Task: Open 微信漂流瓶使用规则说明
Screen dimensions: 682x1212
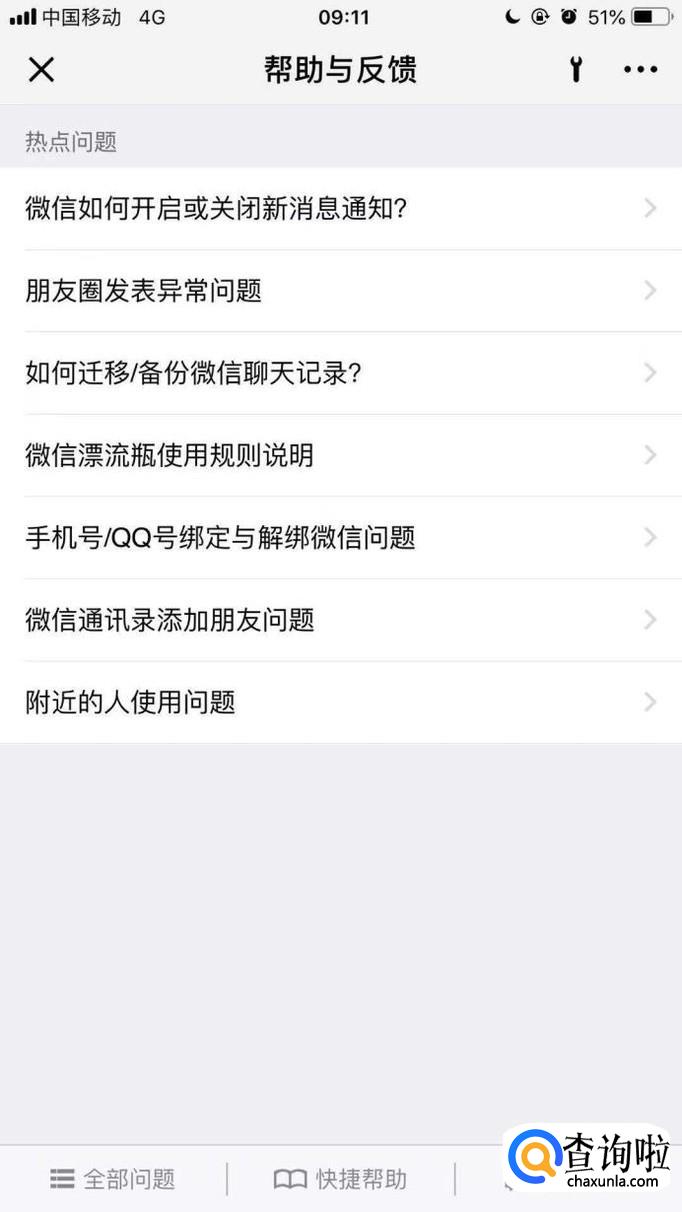Action: (340, 455)
